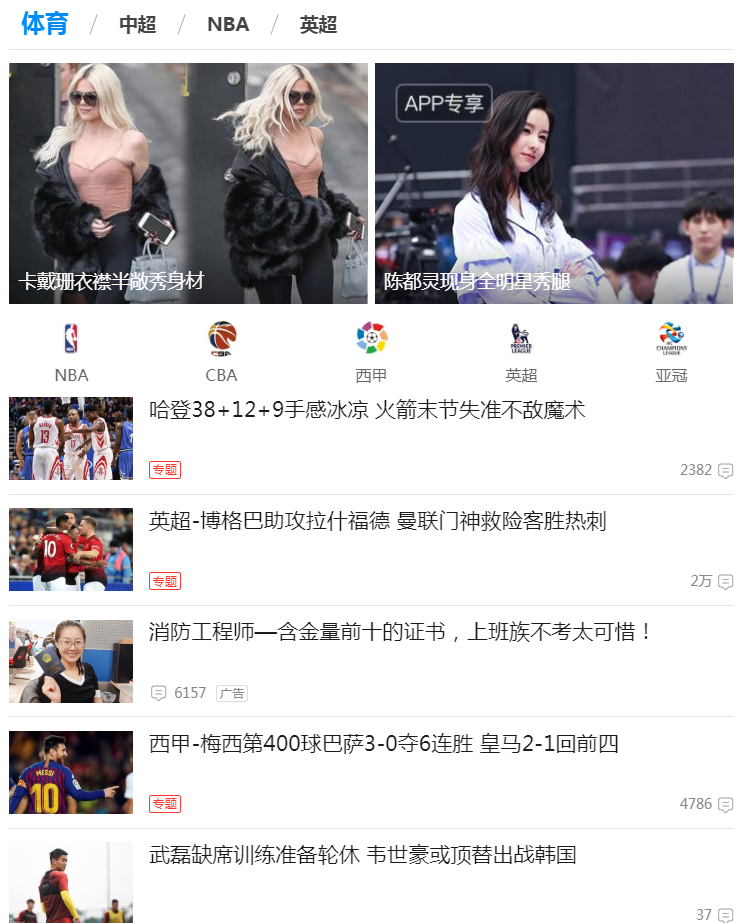This screenshot has height=923, width=745.
Task: Open the 体育 section heading
Action: [x=44, y=24]
